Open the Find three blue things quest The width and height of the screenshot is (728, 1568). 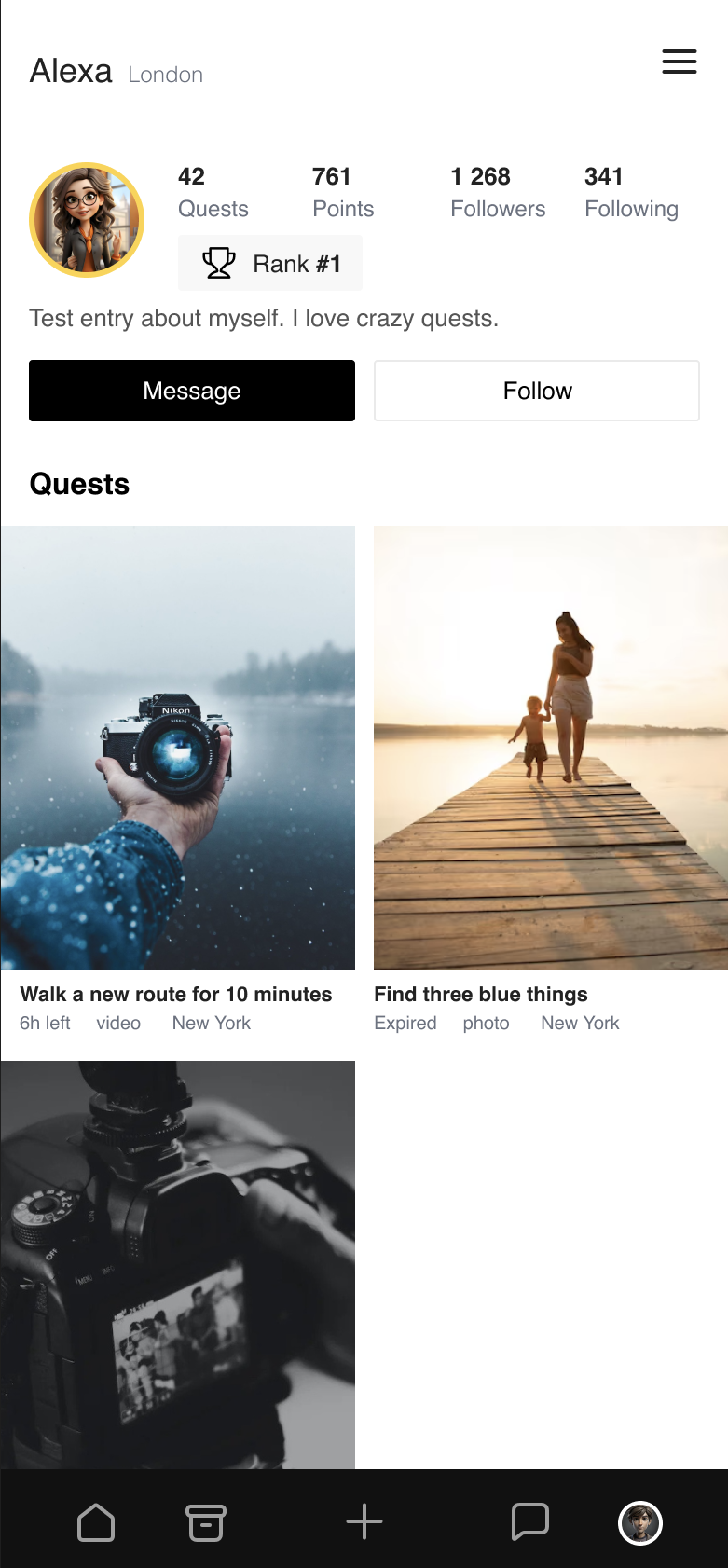(550, 746)
